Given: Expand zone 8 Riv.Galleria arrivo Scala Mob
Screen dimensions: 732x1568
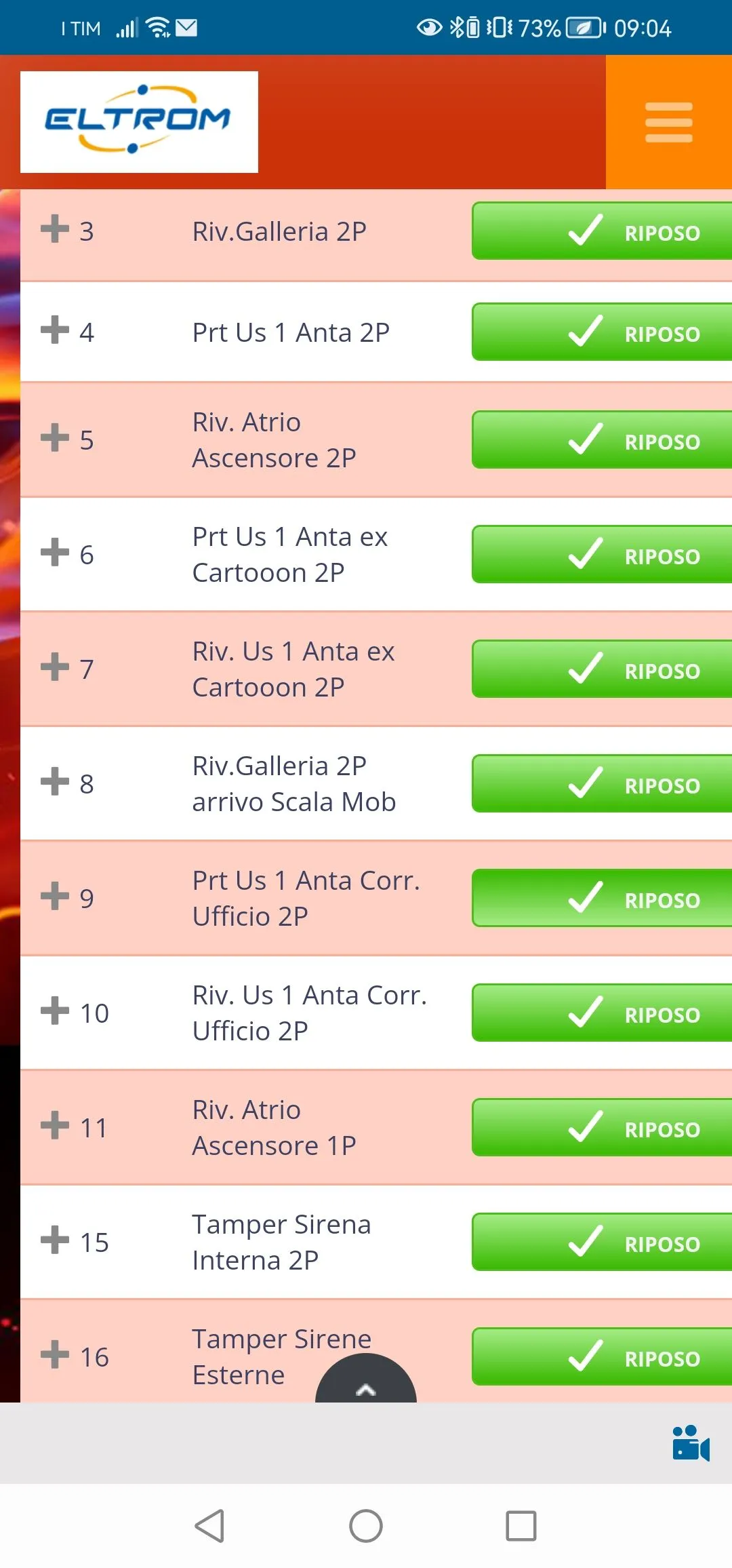Looking at the screenshot, I should 55,782.
